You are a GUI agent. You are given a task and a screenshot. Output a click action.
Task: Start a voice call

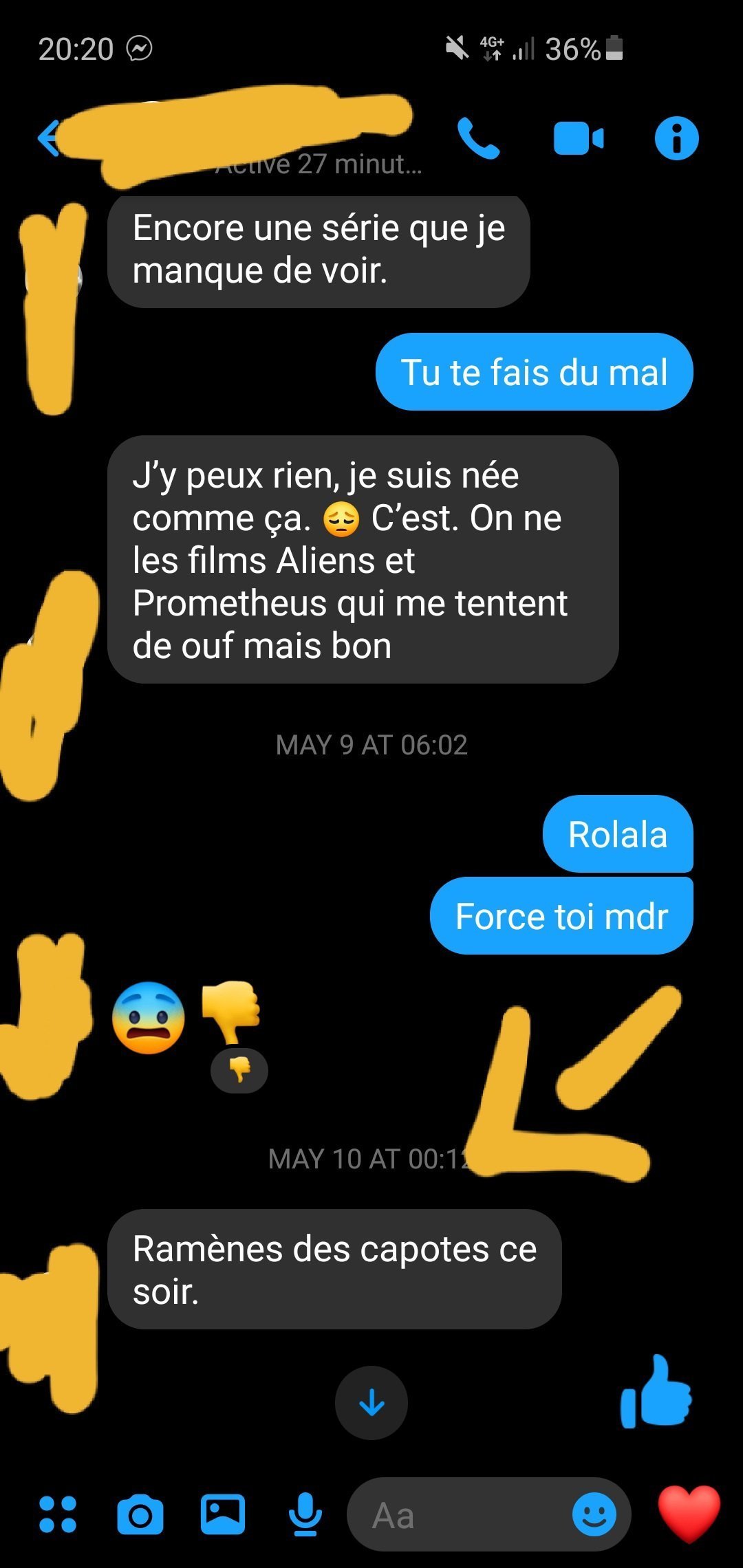[478, 138]
